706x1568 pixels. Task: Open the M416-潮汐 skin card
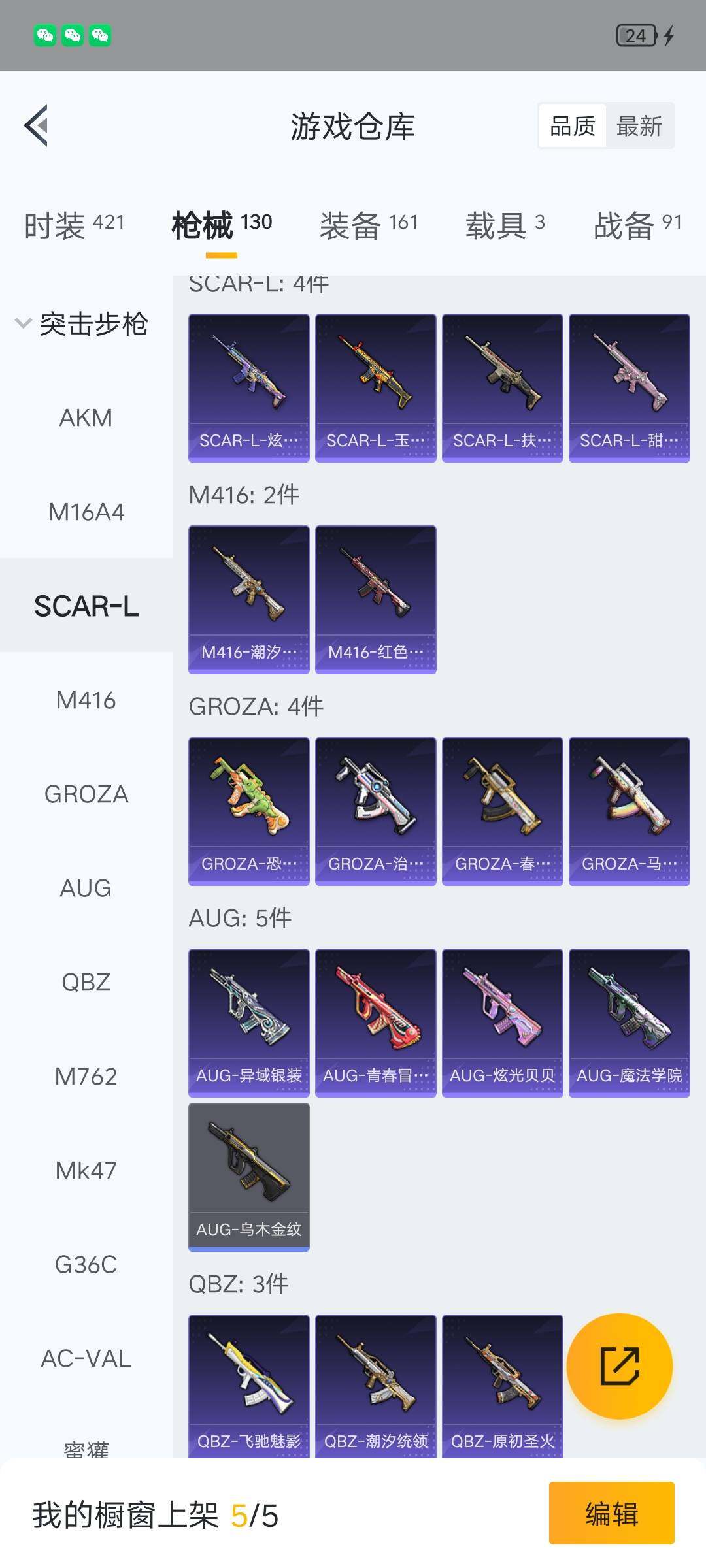point(248,599)
